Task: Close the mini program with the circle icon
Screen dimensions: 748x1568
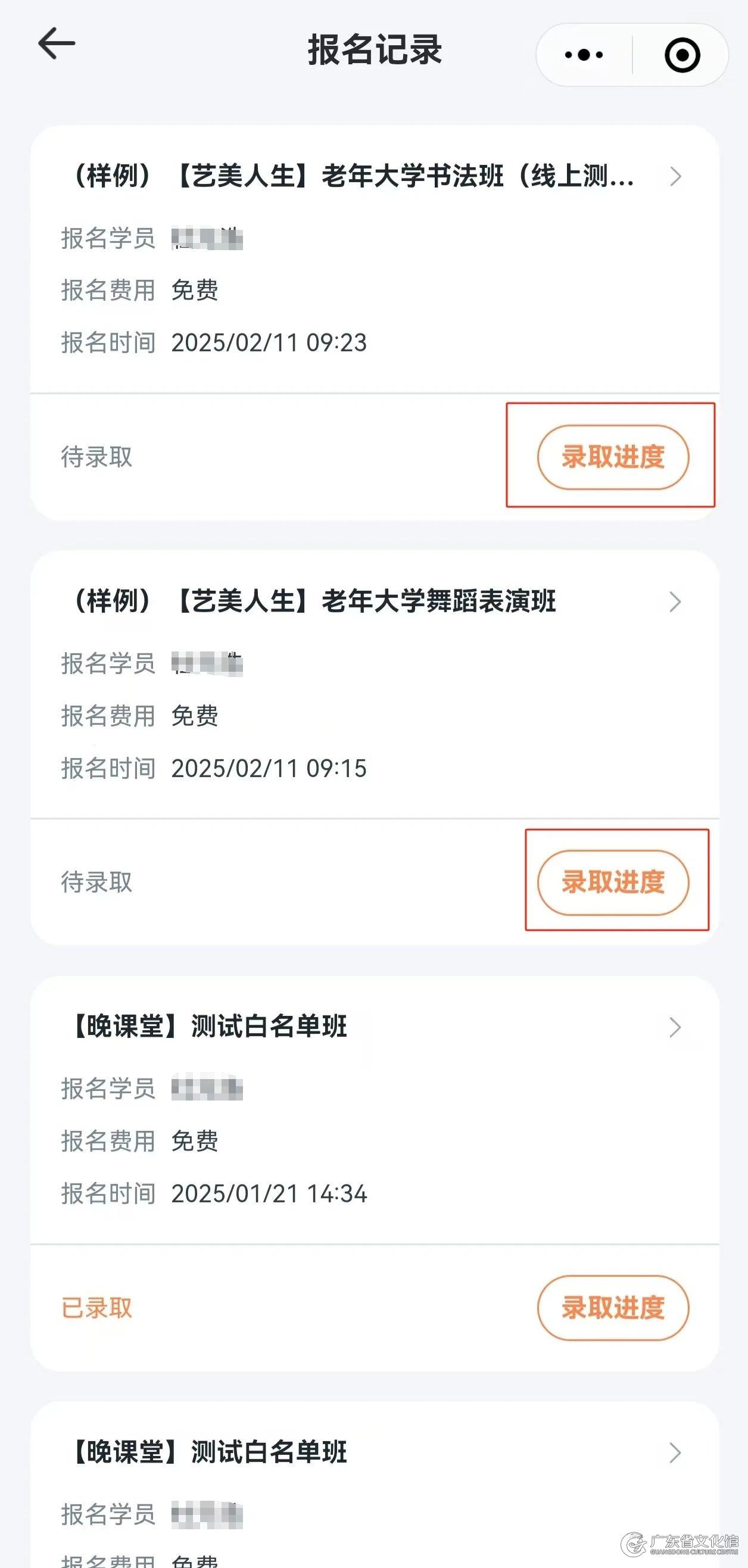Action: [x=682, y=55]
